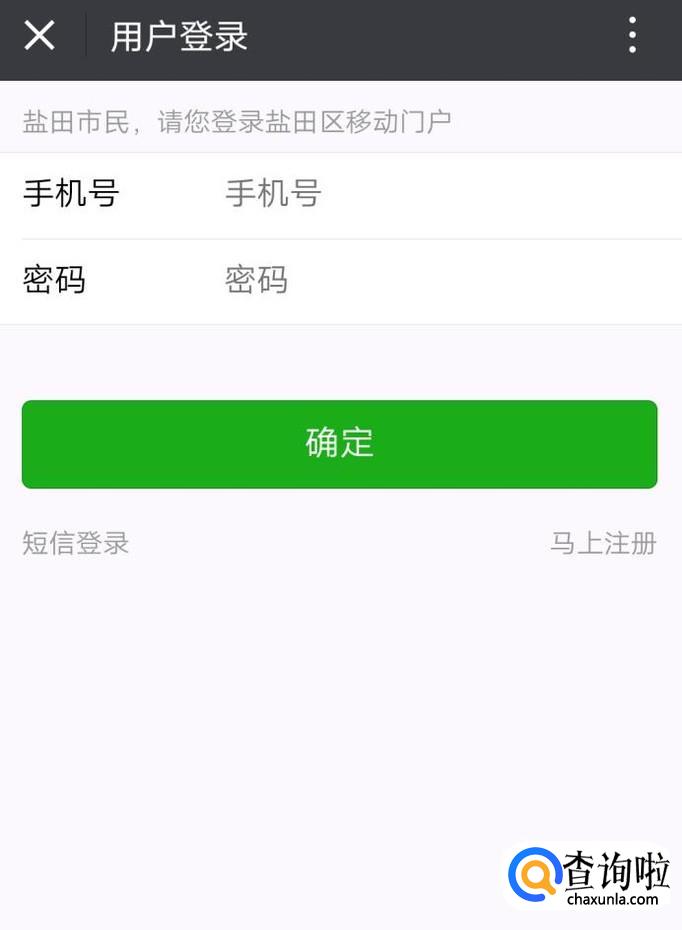The width and height of the screenshot is (682, 930).
Task: Close the 用户登录 page with X
Action: point(39,36)
